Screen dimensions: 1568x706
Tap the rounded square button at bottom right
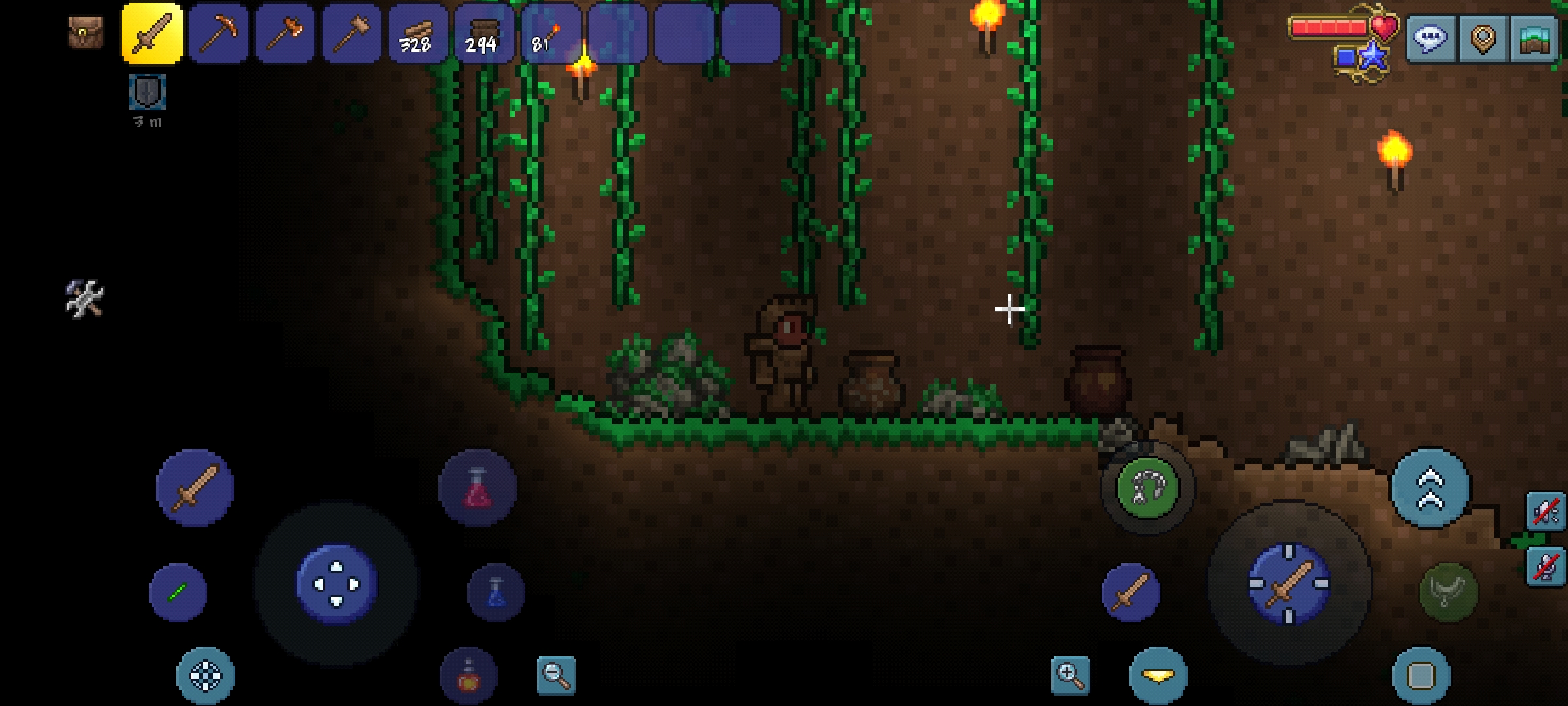click(1421, 675)
